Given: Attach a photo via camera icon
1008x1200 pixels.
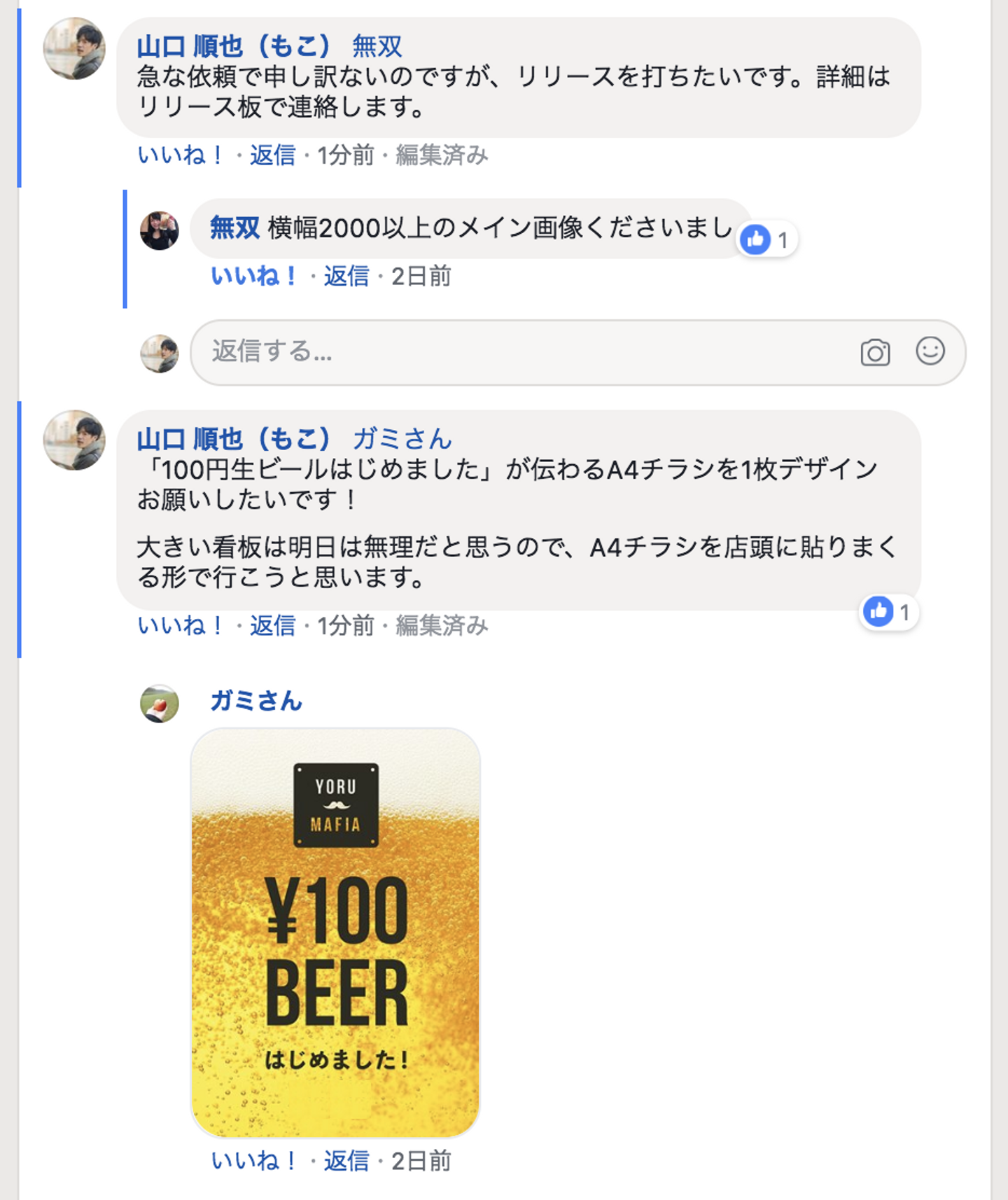Looking at the screenshot, I should [x=875, y=352].
